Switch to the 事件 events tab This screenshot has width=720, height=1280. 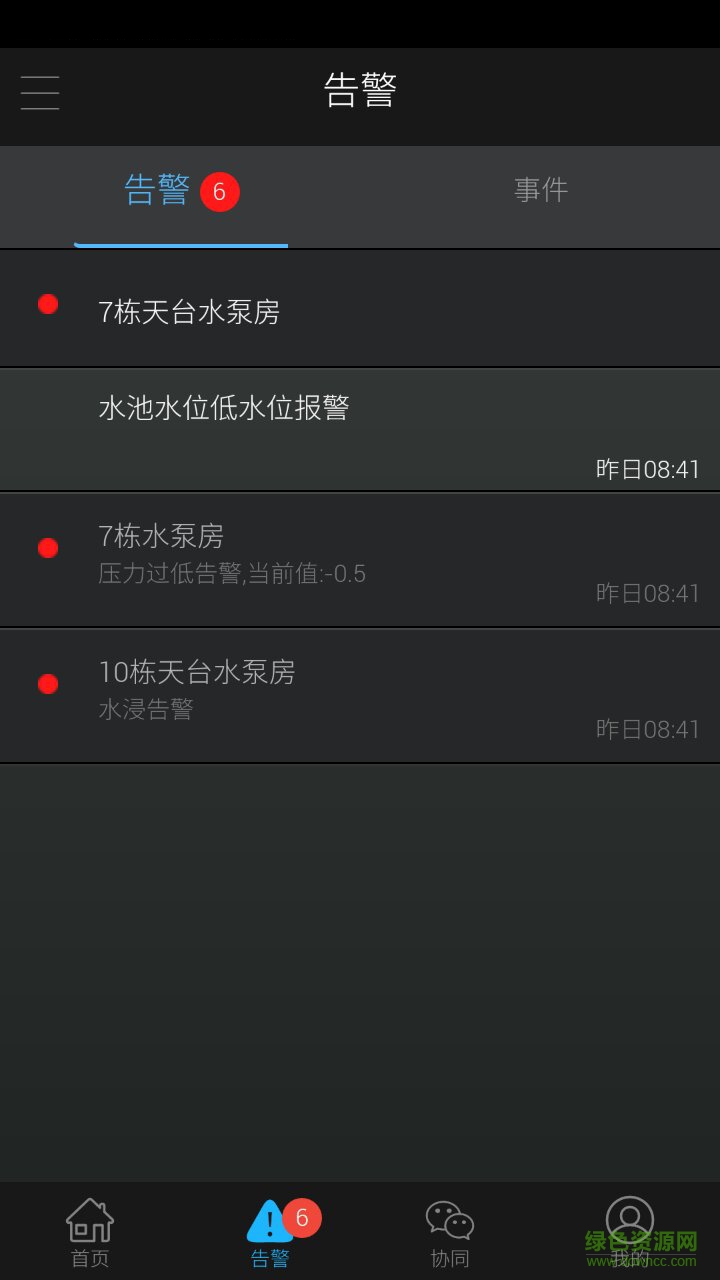pos(540,189)
